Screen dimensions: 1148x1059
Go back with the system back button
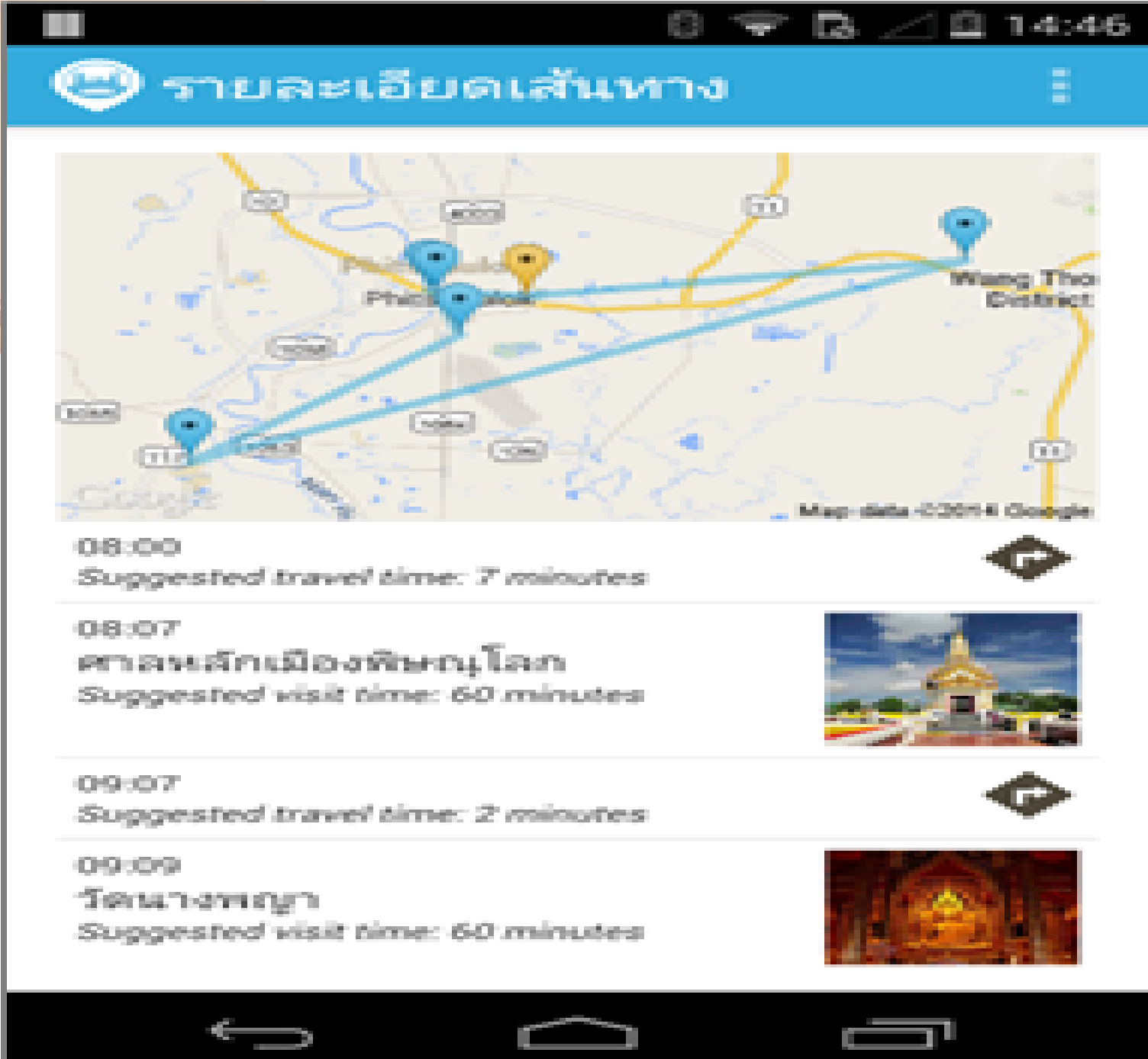click(x=262, y=1034)
